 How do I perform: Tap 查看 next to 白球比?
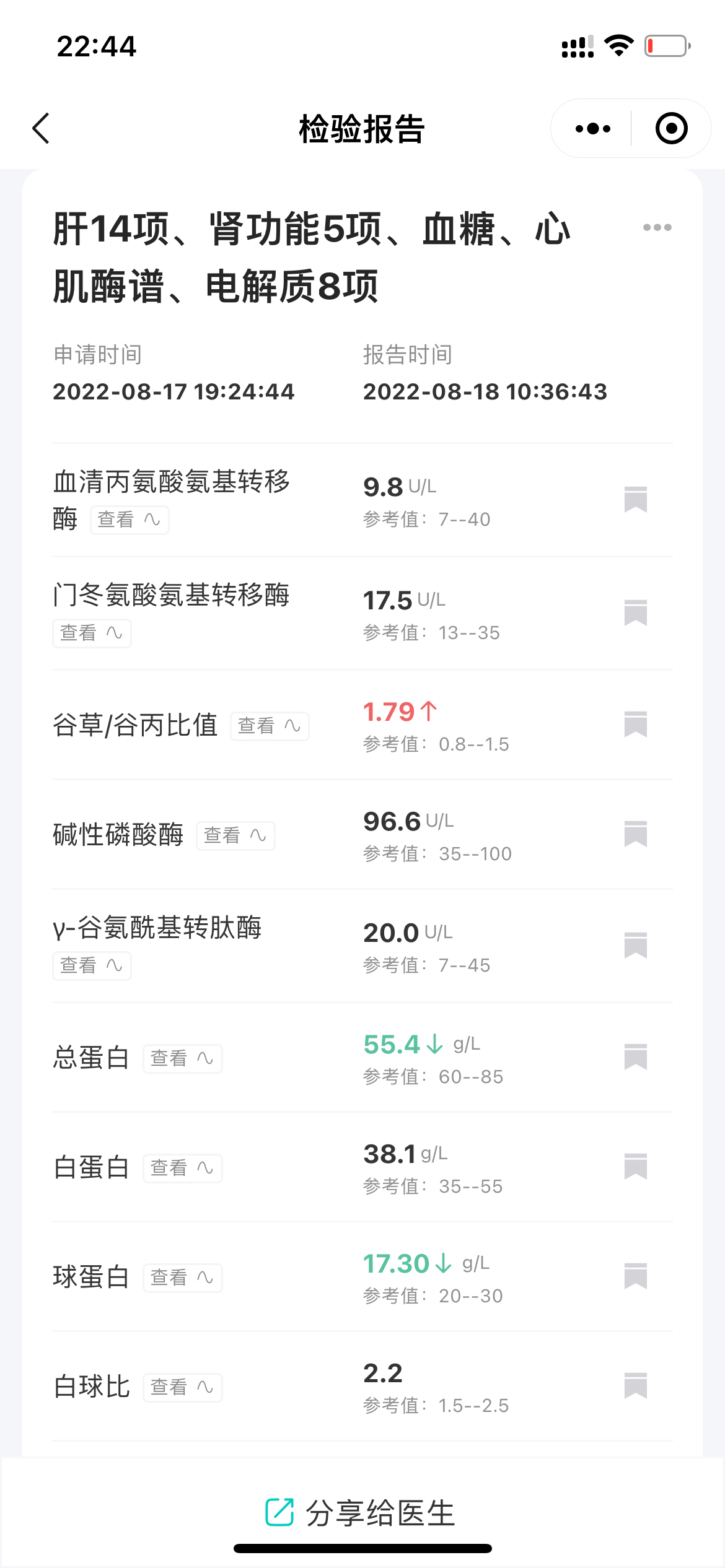(183, 1388)
